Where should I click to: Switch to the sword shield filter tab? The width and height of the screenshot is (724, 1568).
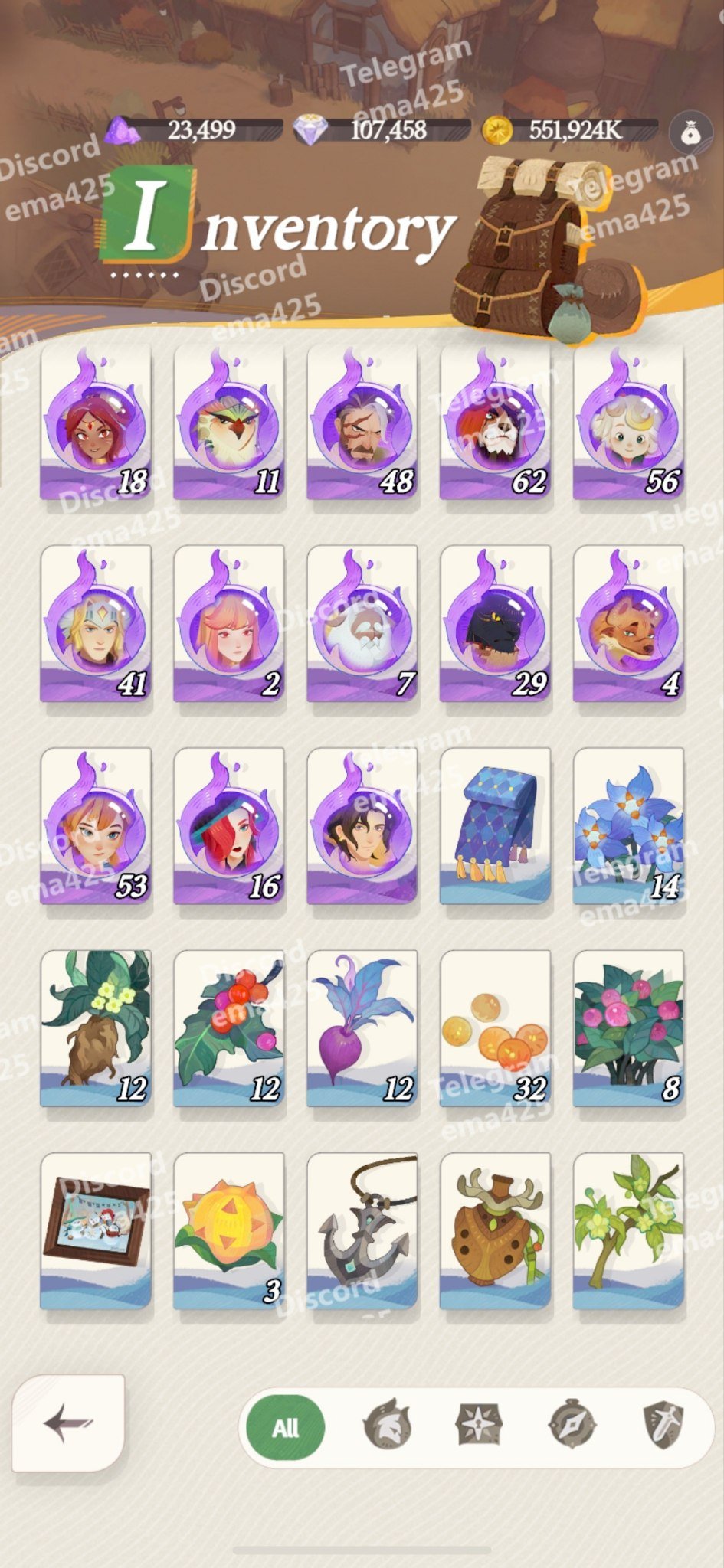pyautogui.click(x=663, y=1426)
